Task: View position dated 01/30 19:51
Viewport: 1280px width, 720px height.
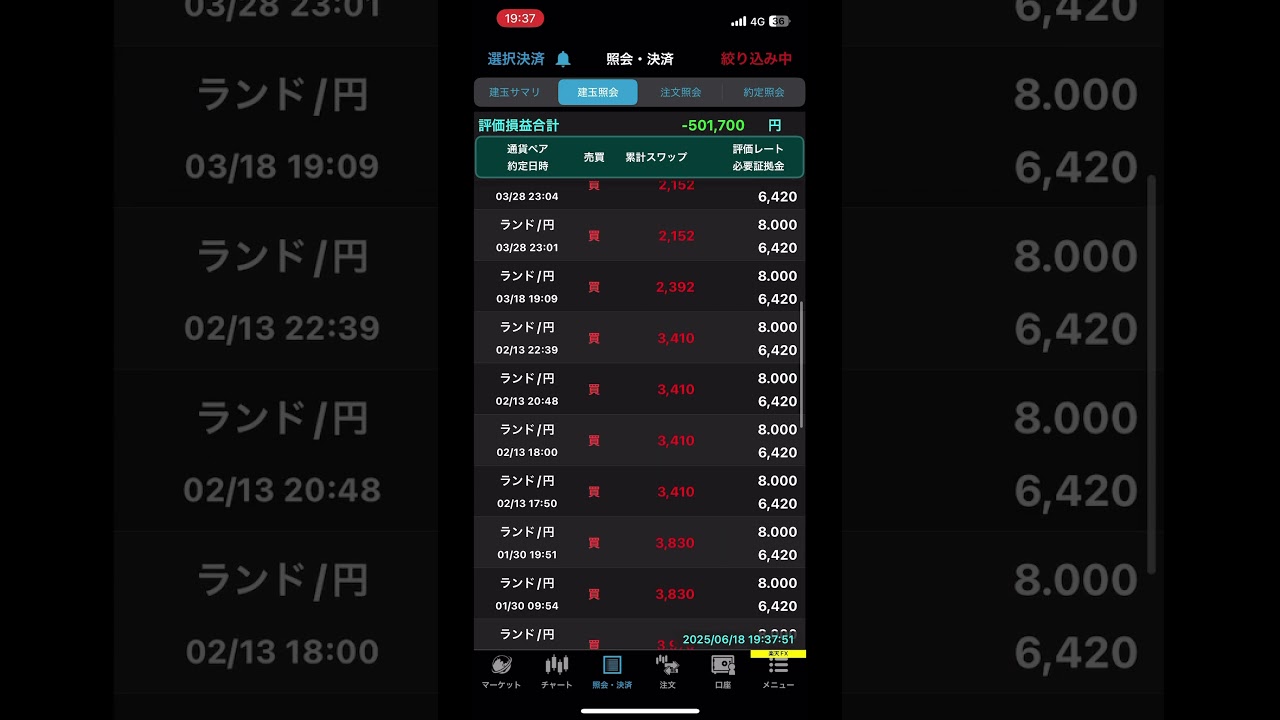Action: [x=639, y=542]
